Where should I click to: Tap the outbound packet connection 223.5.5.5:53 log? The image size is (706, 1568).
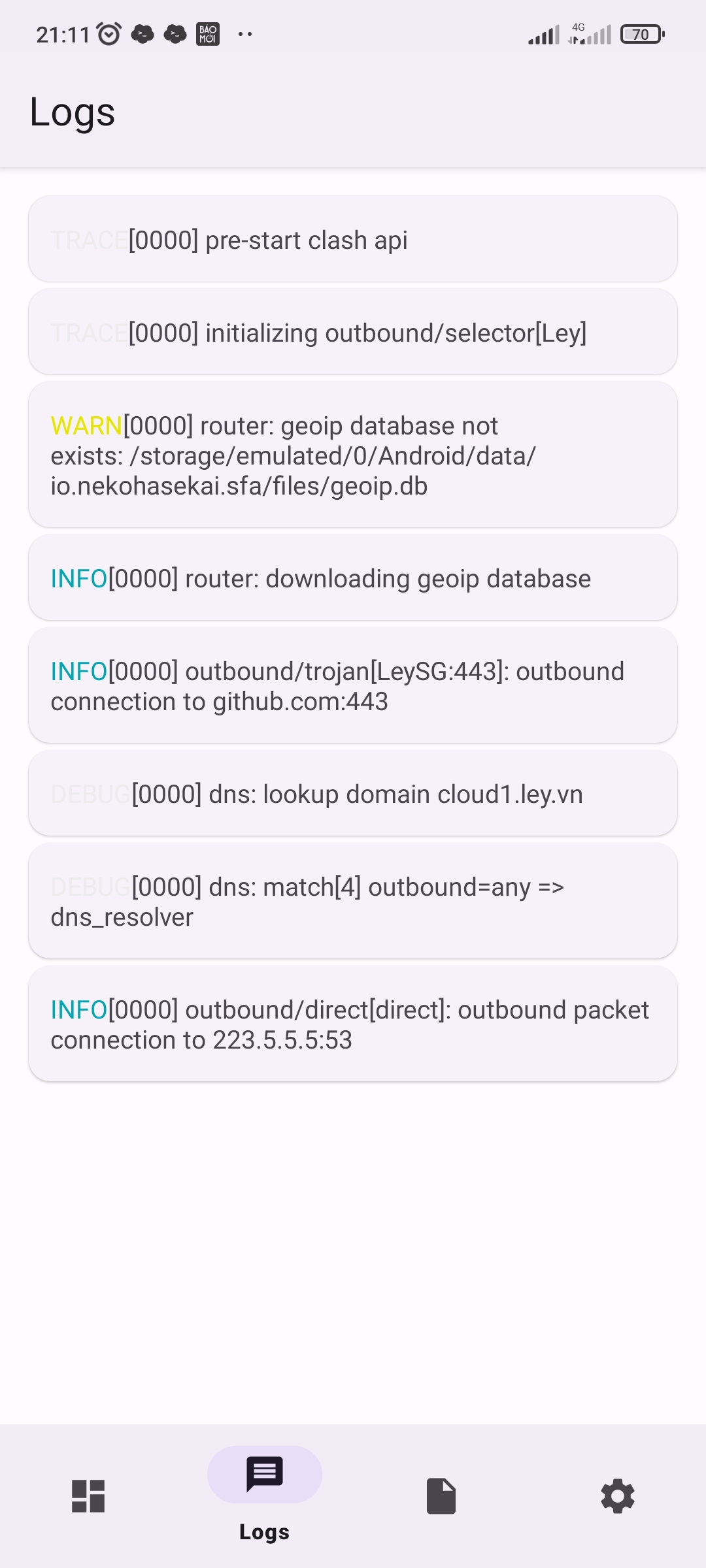tap(353, 1024)
